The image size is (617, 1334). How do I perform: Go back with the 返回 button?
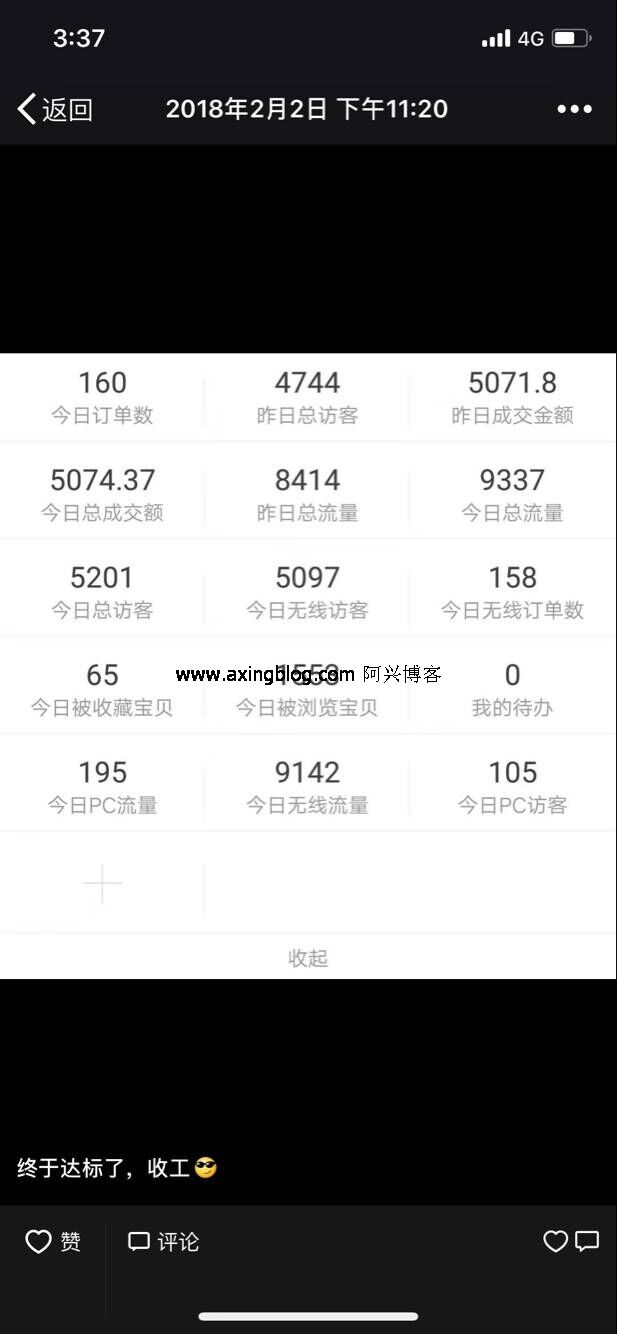pos(55,109)
